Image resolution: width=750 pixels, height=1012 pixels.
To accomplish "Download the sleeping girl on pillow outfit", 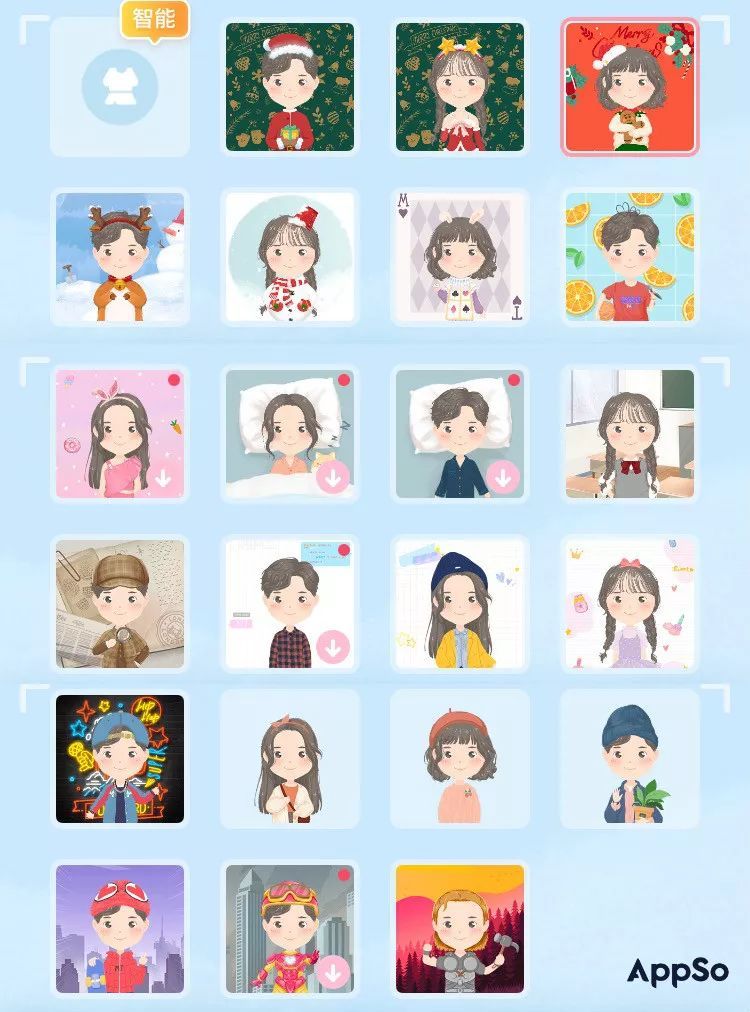I will point(333,478).
